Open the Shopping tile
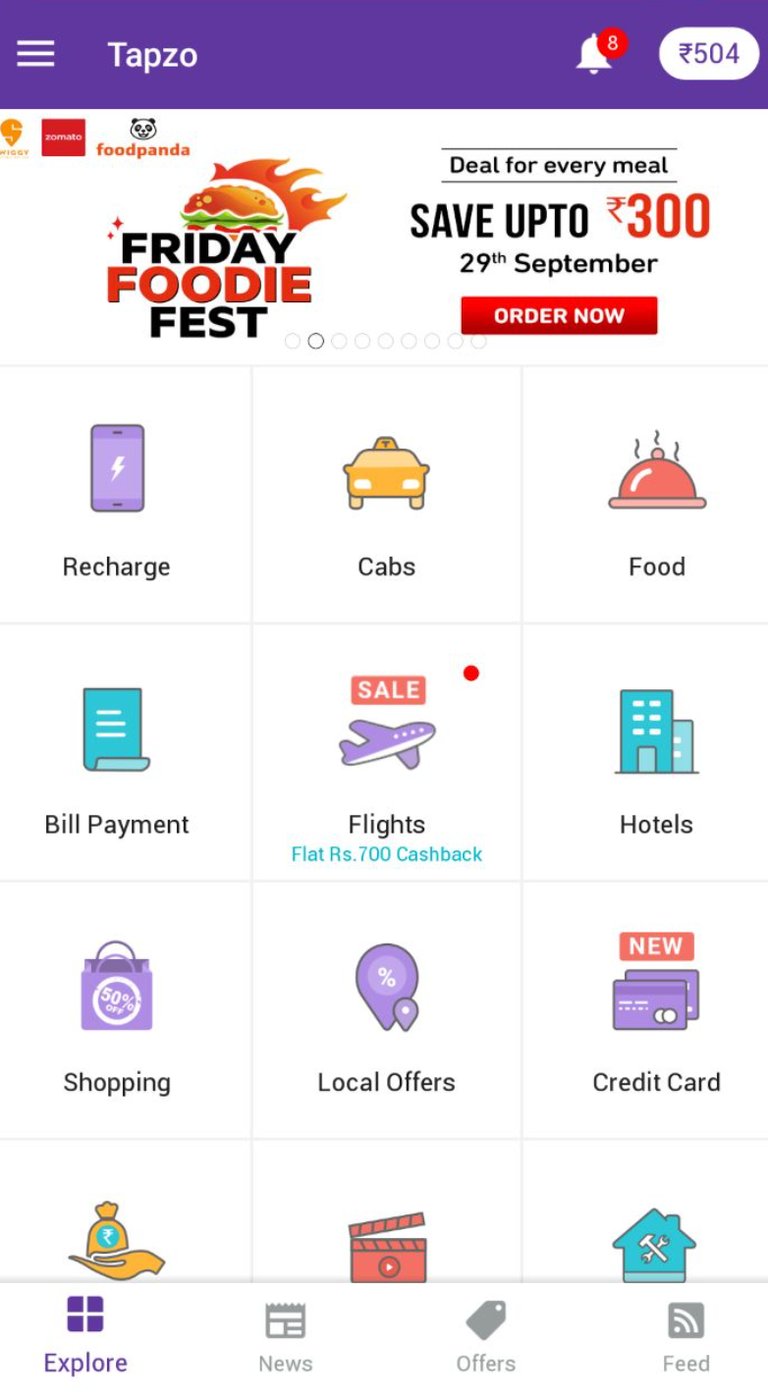This screenshot has width=768, height=1400. click(x=117, y=1012)
